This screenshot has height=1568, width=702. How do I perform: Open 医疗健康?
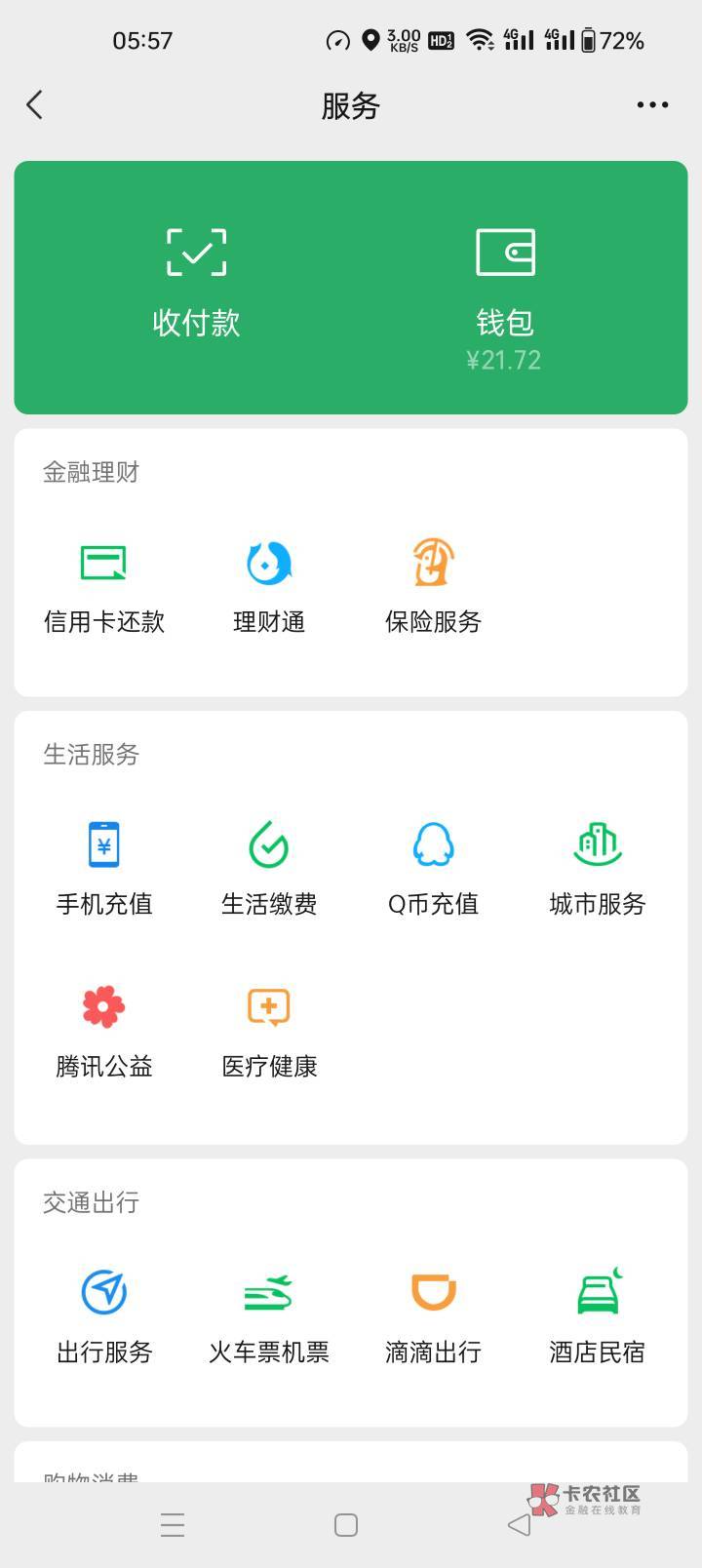pos(269,1031)
